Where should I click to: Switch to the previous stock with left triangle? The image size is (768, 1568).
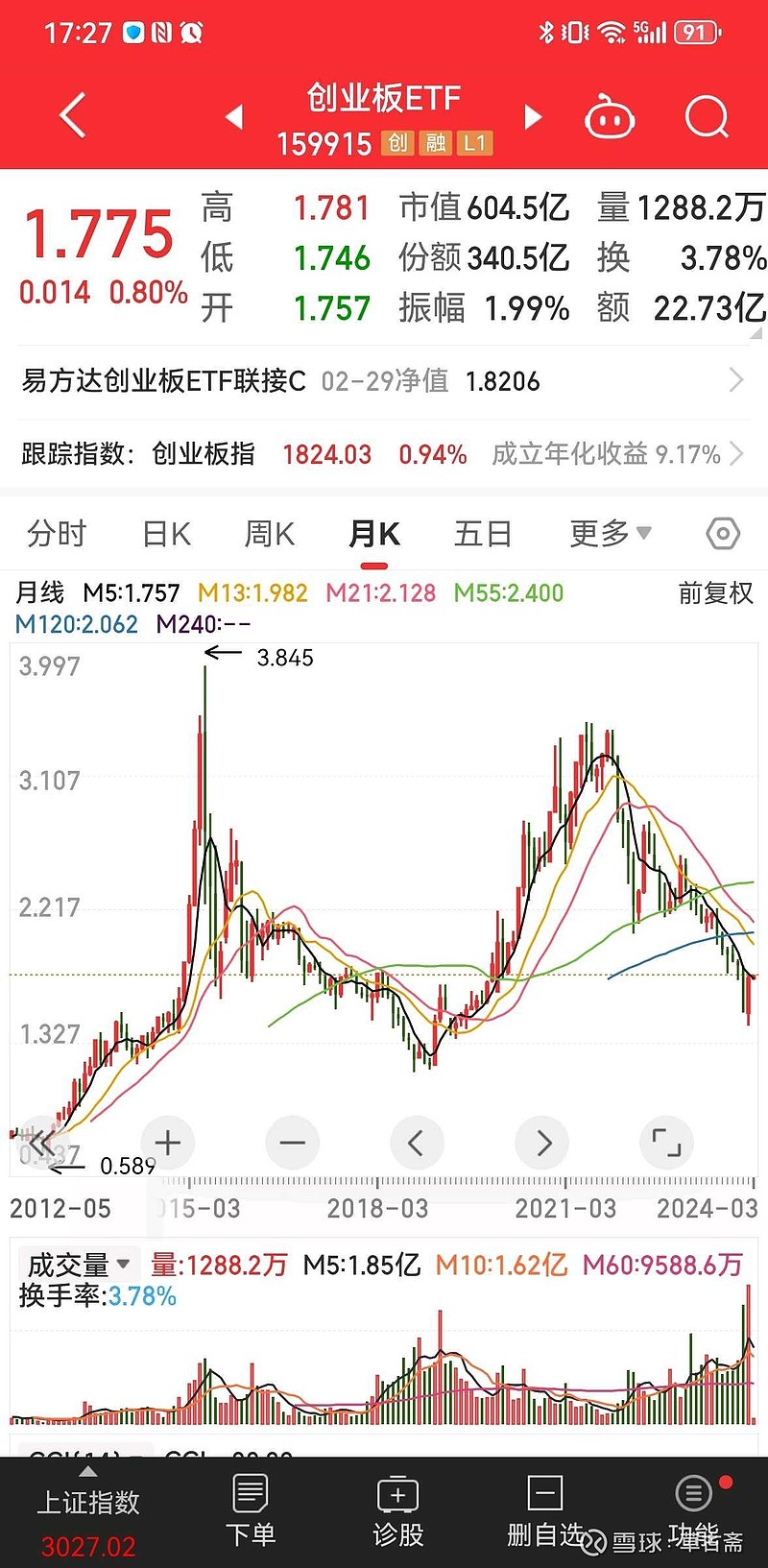(233, 117)
